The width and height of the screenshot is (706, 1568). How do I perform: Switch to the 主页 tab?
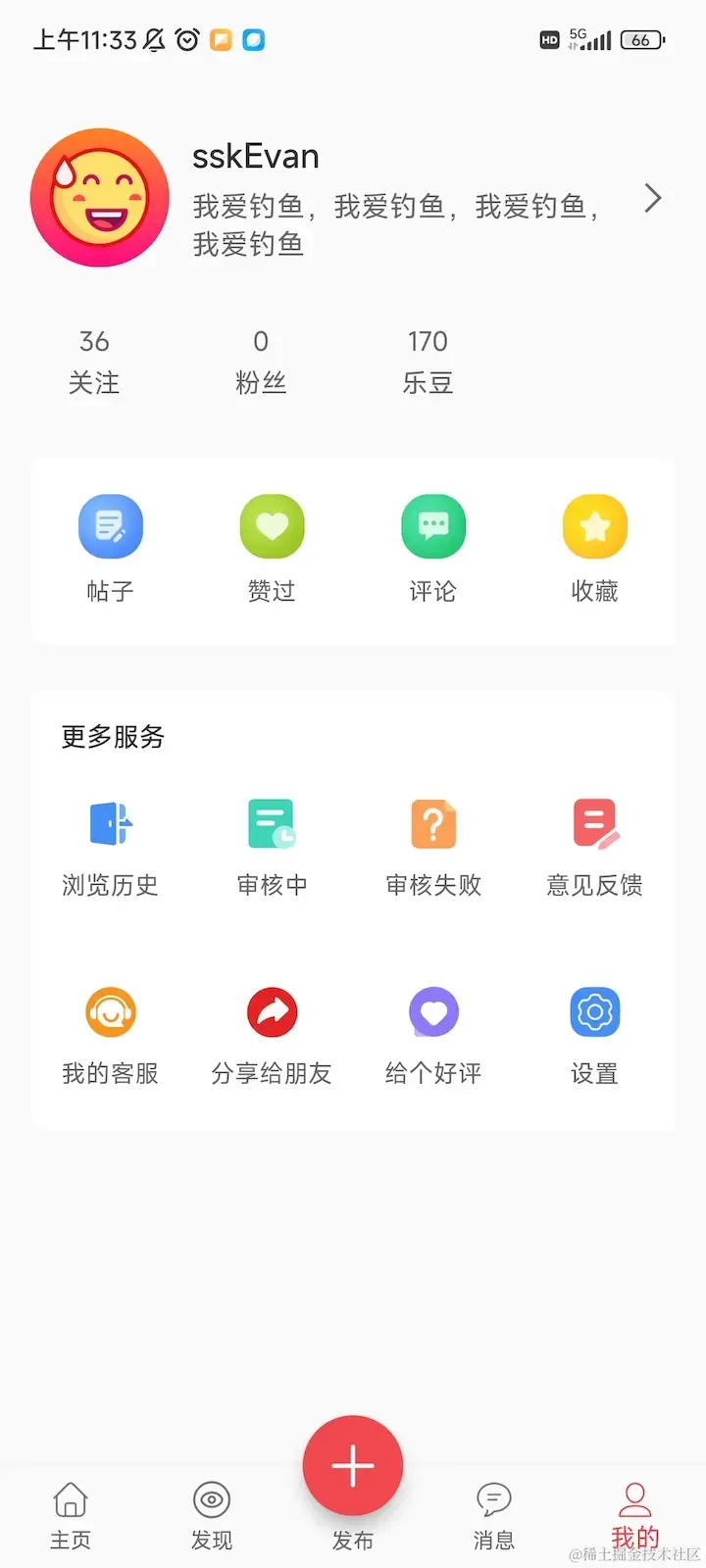pyautogui.click(x=71, y=1515)
